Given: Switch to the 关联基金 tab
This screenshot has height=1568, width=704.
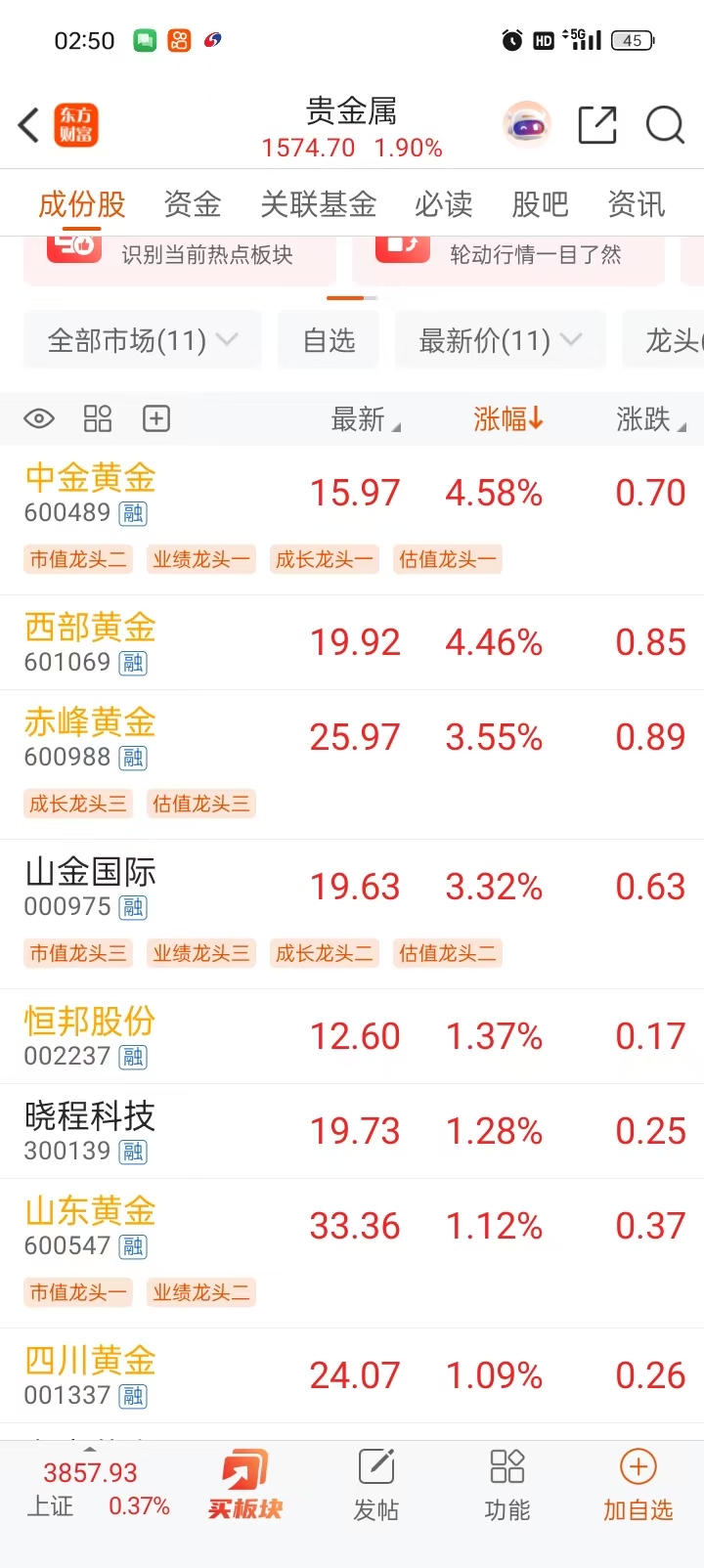Looking at the screenshot, I should (318, 204).
